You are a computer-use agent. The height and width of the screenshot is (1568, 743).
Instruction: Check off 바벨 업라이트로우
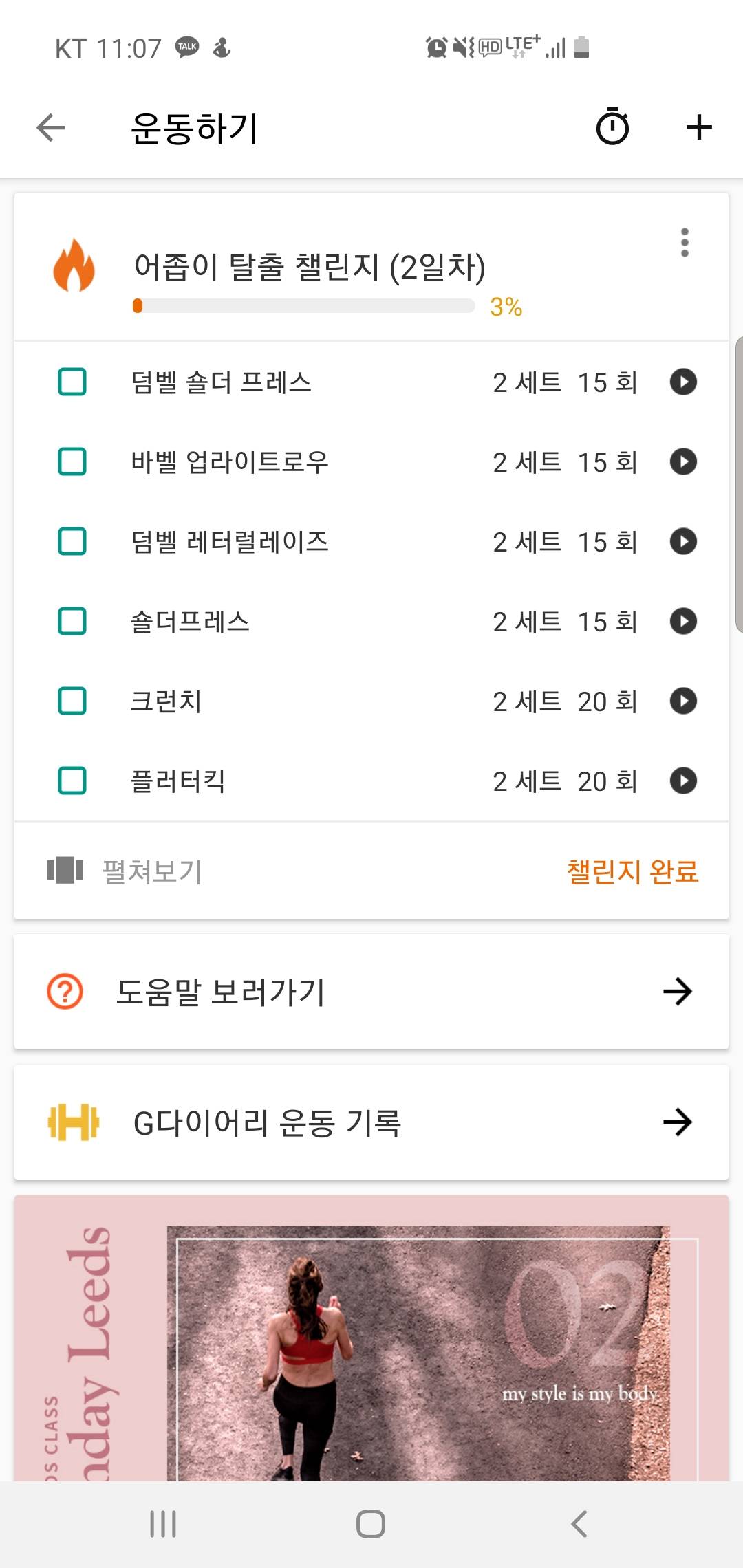(x=72, y=462)
